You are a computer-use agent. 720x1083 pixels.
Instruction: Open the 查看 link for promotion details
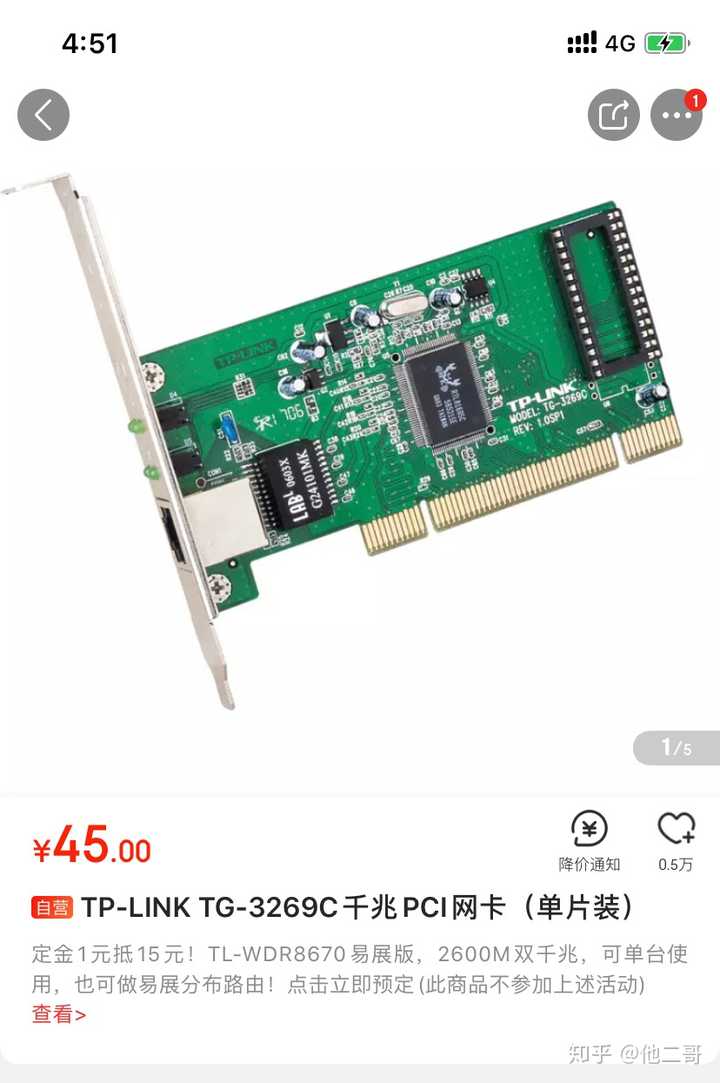point(58,1014)
